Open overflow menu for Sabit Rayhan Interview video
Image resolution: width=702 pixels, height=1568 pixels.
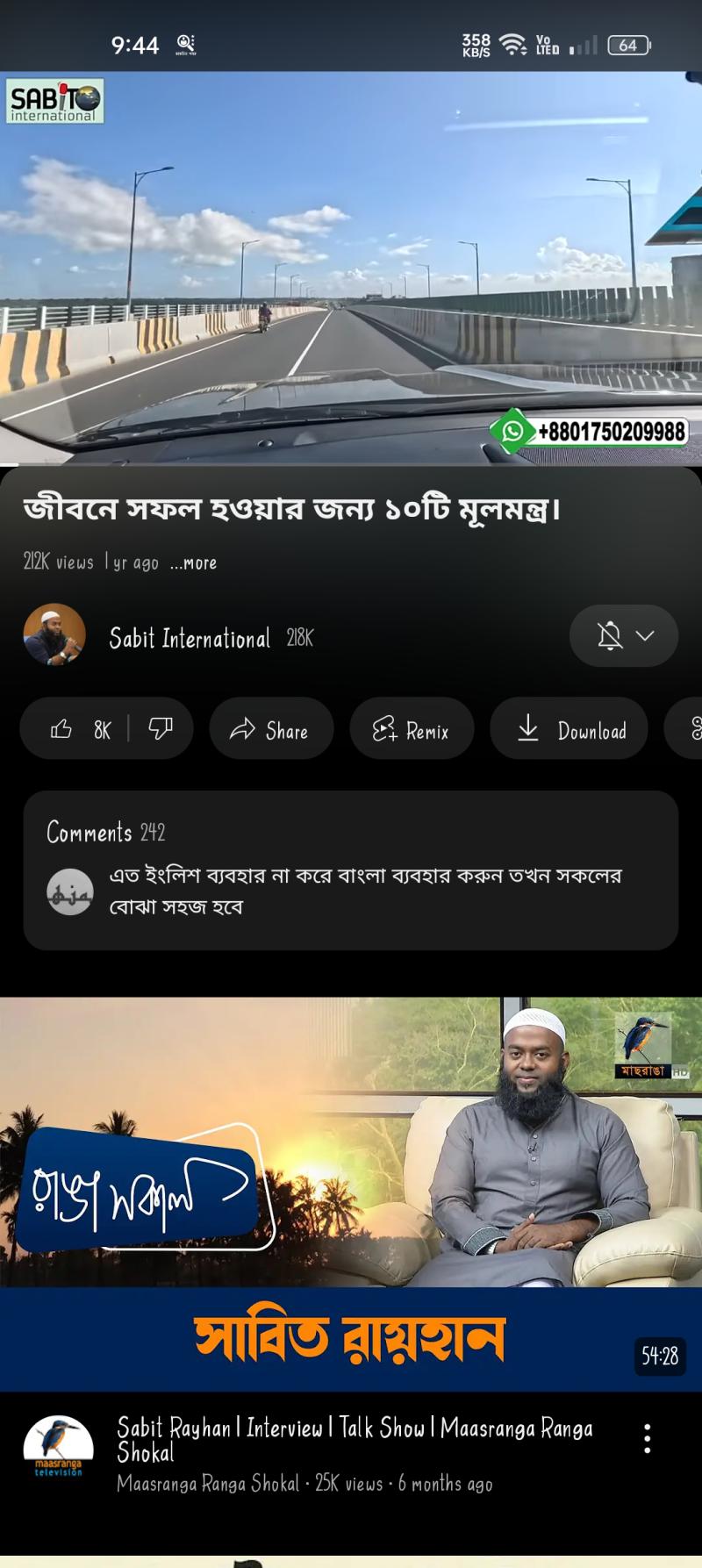coord(648,1439)
